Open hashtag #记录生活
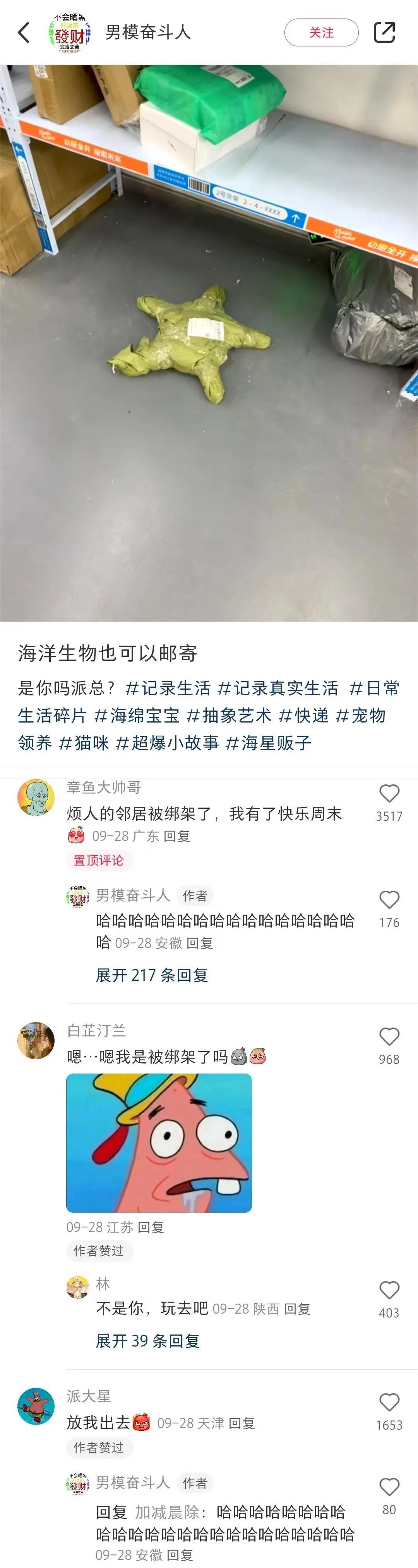 coord(168,689)
